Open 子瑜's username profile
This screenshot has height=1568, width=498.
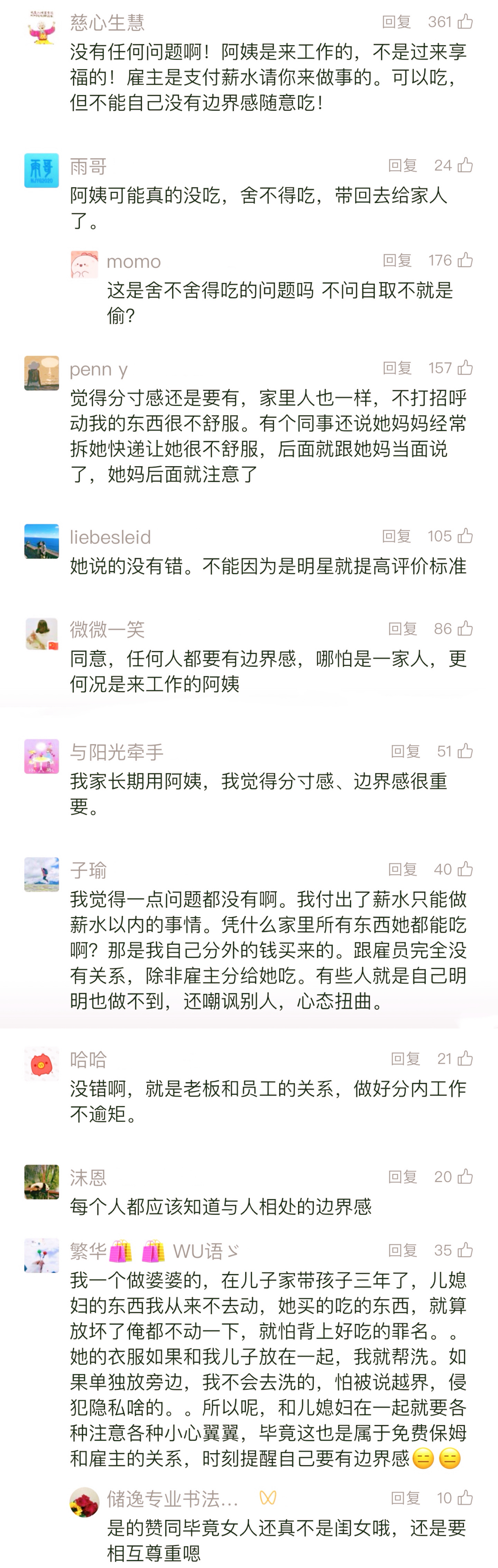click(88, 870)
